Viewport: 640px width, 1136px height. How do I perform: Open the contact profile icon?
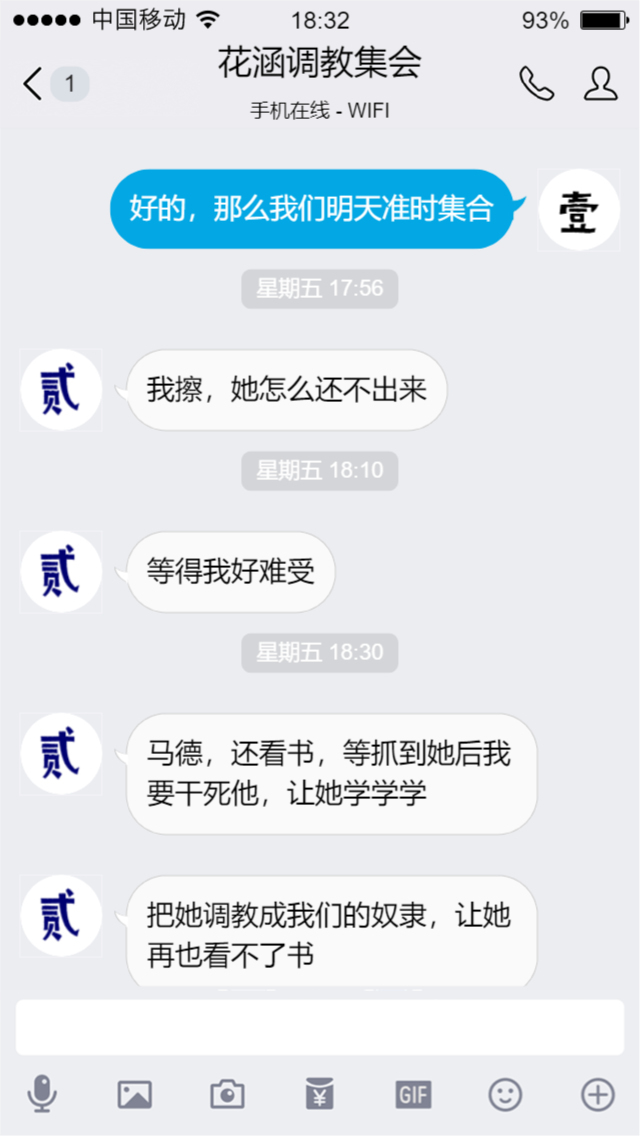(x=600, y=84)
